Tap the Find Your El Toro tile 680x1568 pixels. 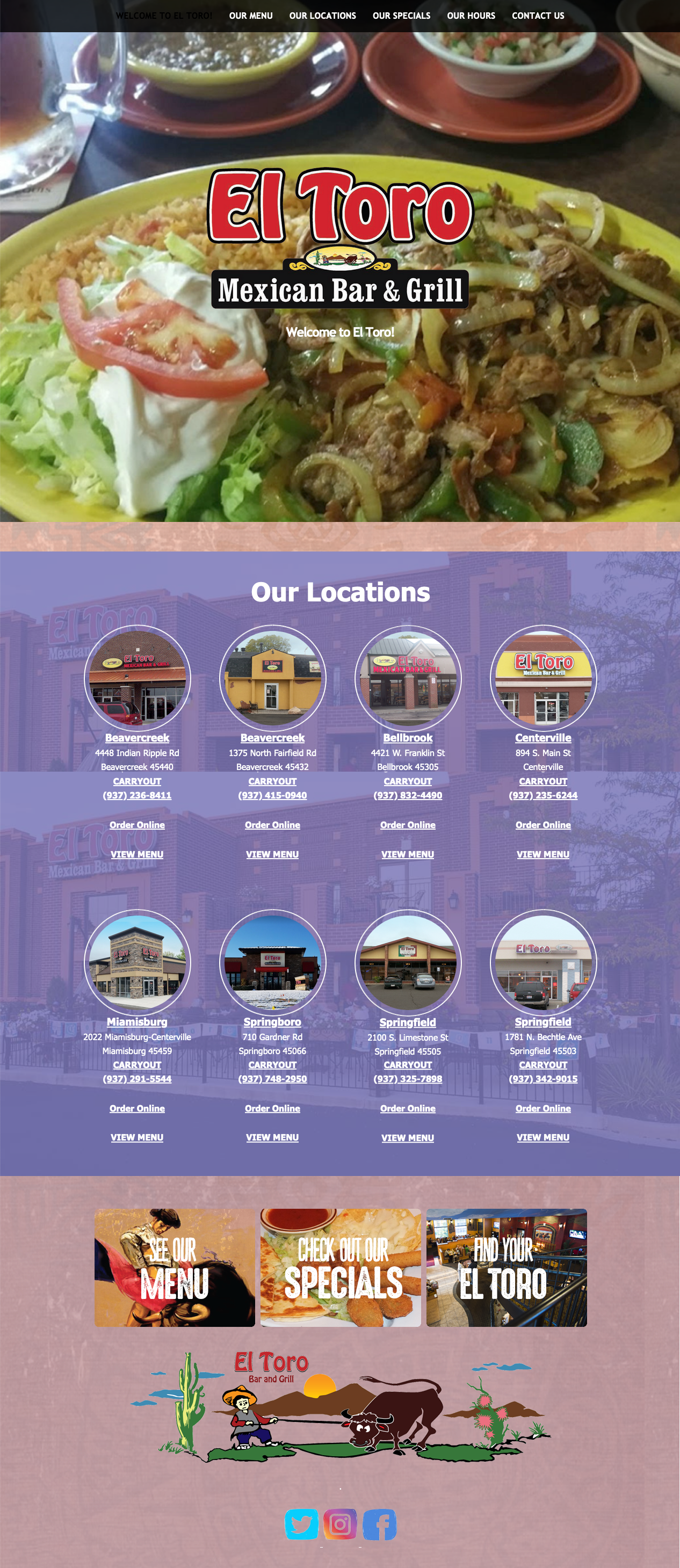pyautogui.click(x=506, y=1267)
